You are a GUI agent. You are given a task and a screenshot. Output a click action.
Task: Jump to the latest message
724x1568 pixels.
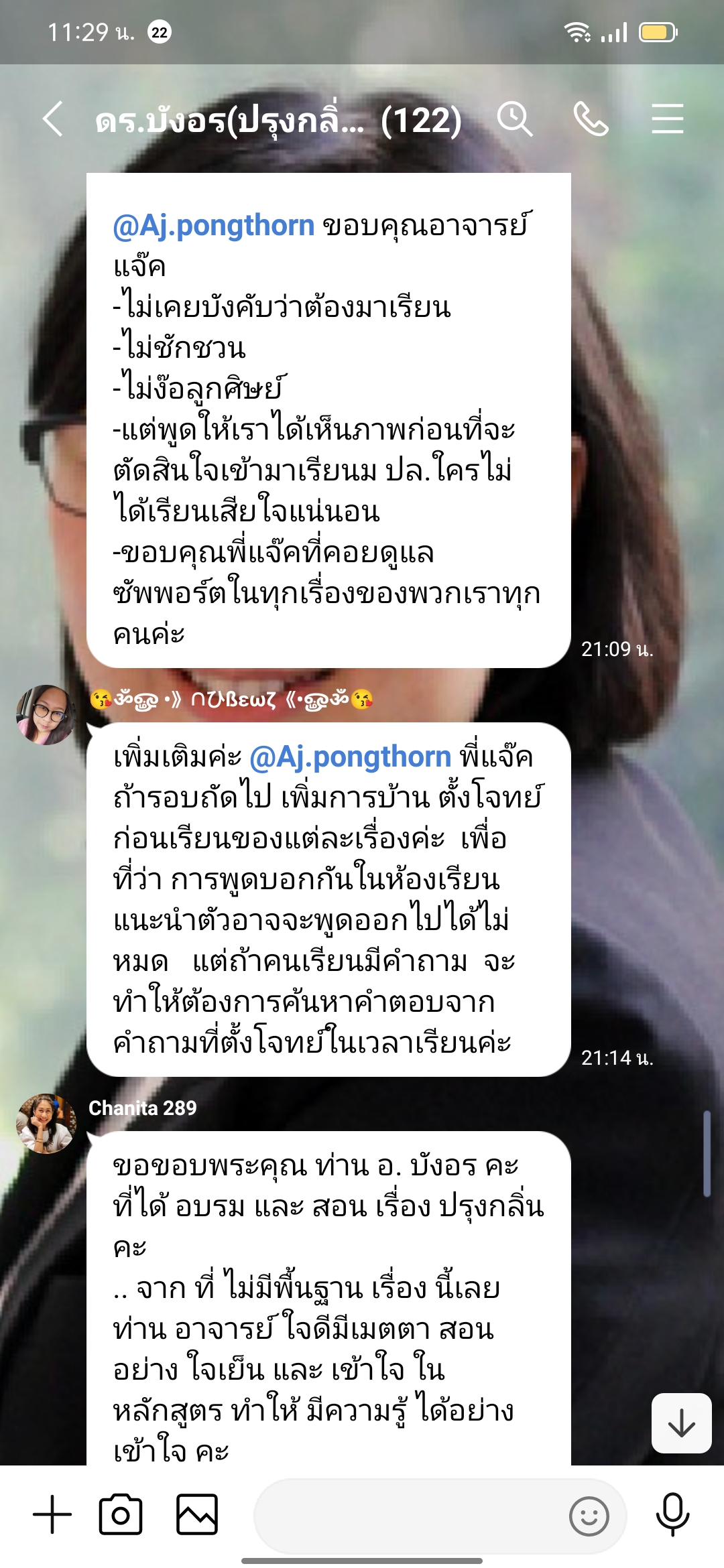(681, 1423)
